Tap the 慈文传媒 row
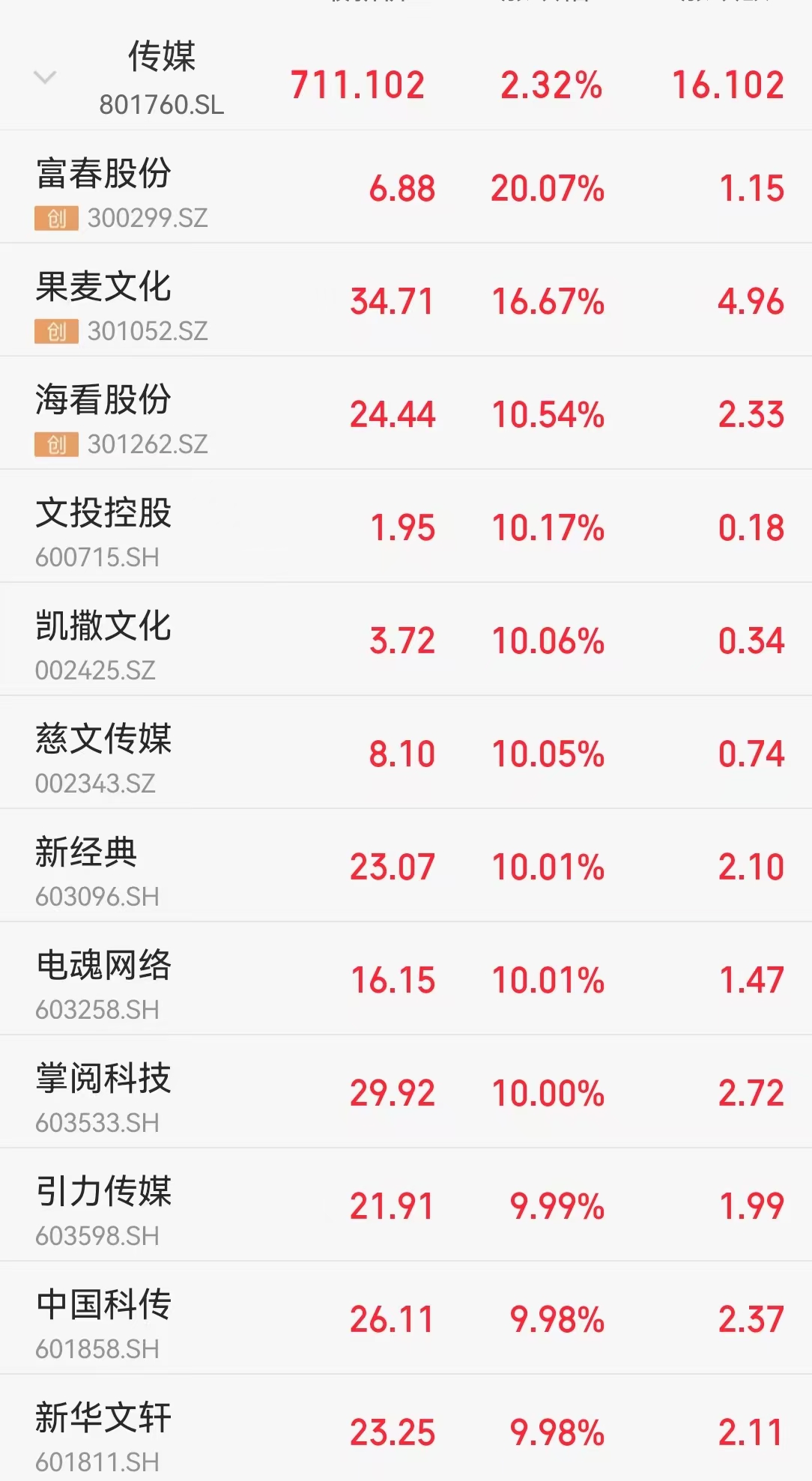This screenshot has width=812, height=1481. click(406, 752)
